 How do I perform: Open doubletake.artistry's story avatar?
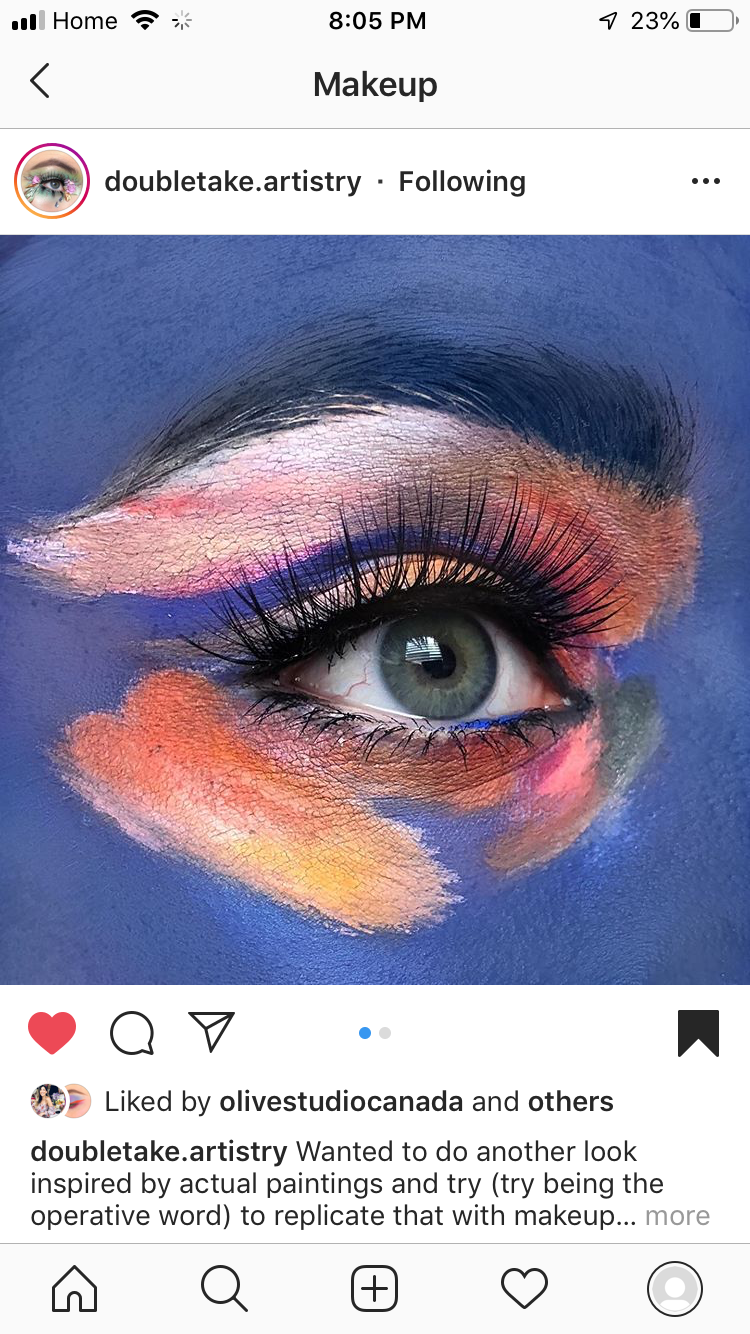[x=52, y=181]
